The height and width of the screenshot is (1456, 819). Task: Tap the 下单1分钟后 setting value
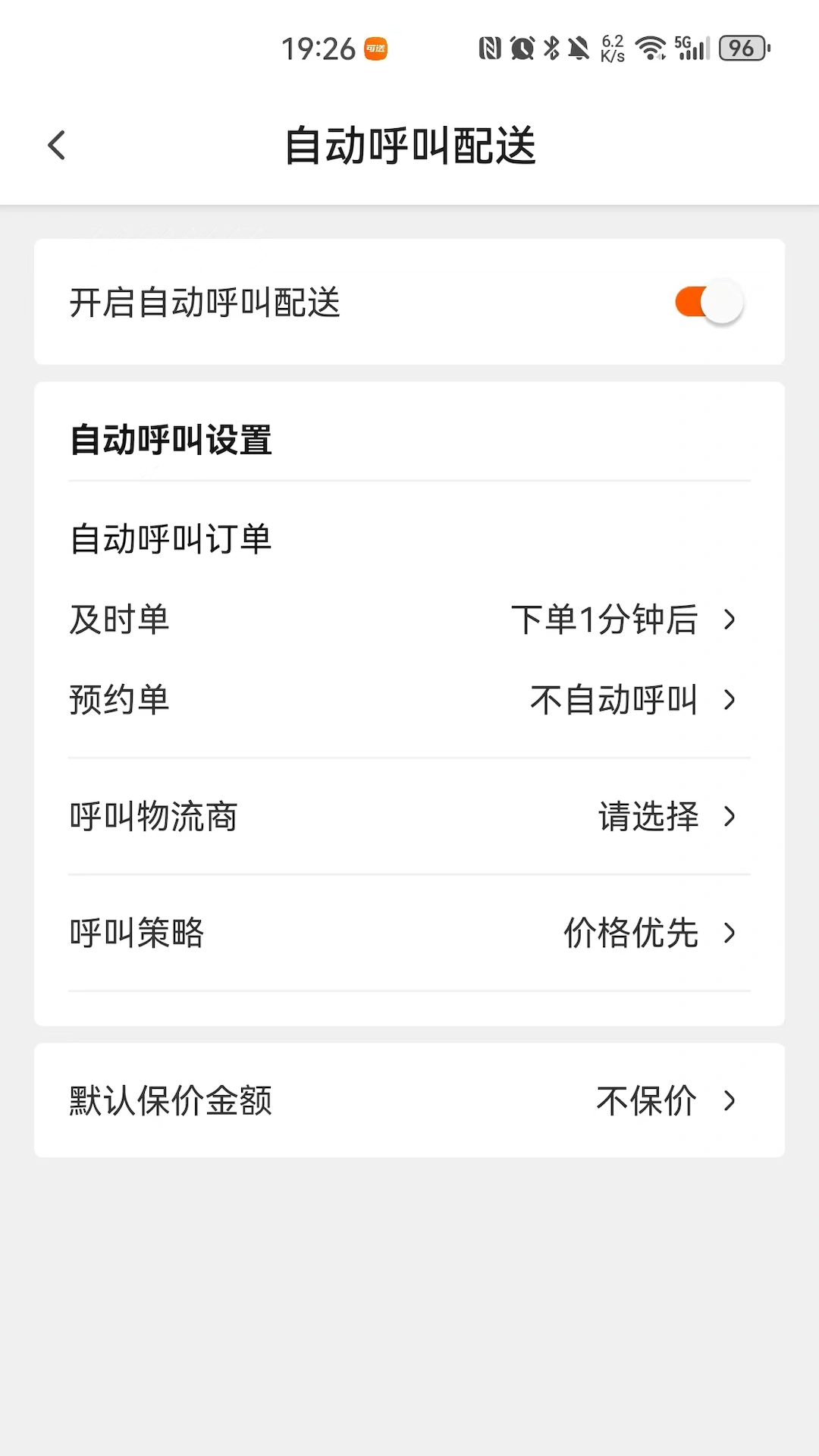point(605,620)
